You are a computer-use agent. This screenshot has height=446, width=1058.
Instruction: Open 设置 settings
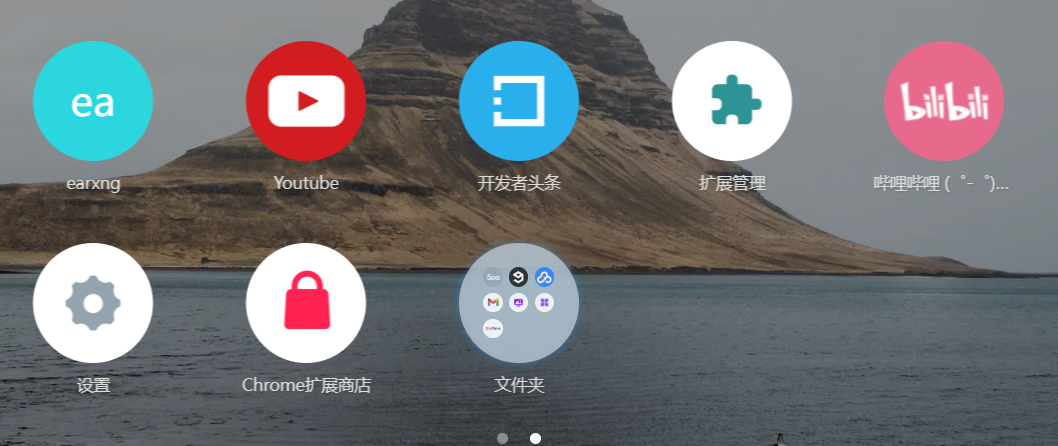(x=93, y=303)
